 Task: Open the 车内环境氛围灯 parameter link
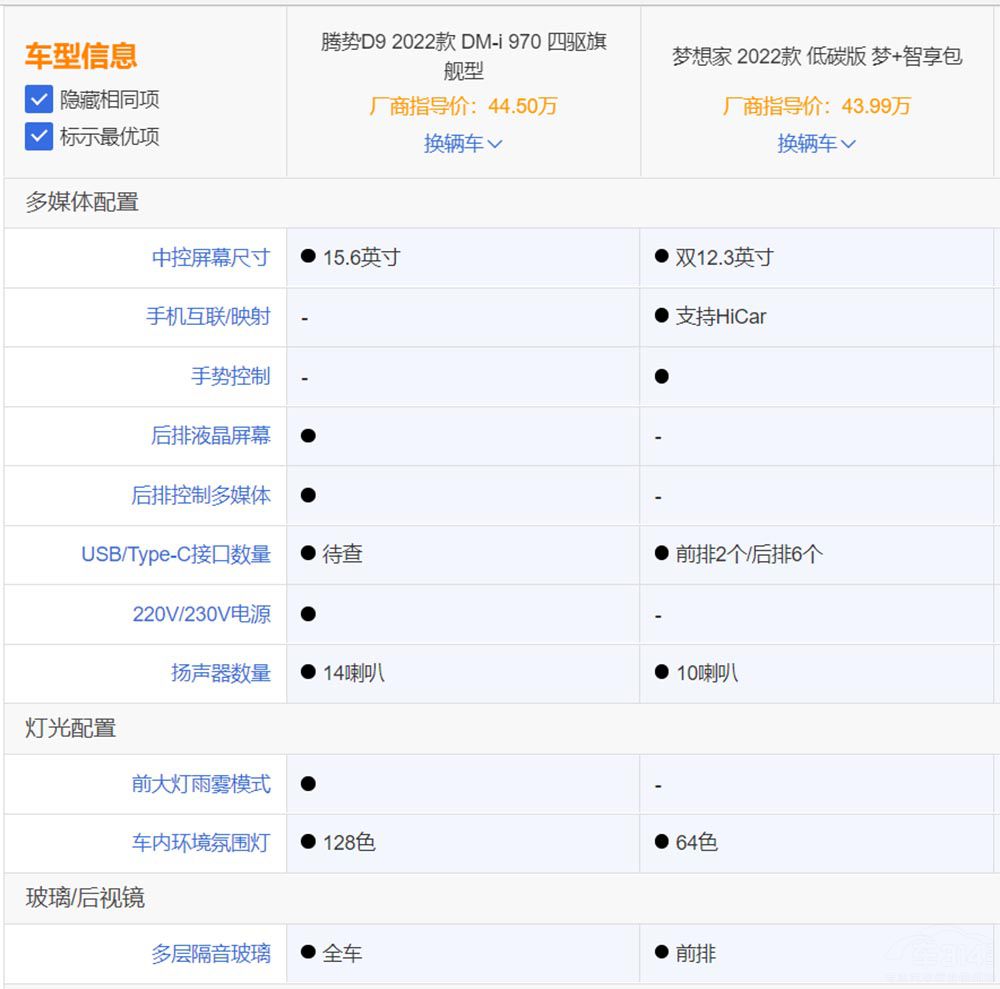(x=201, y=842)
